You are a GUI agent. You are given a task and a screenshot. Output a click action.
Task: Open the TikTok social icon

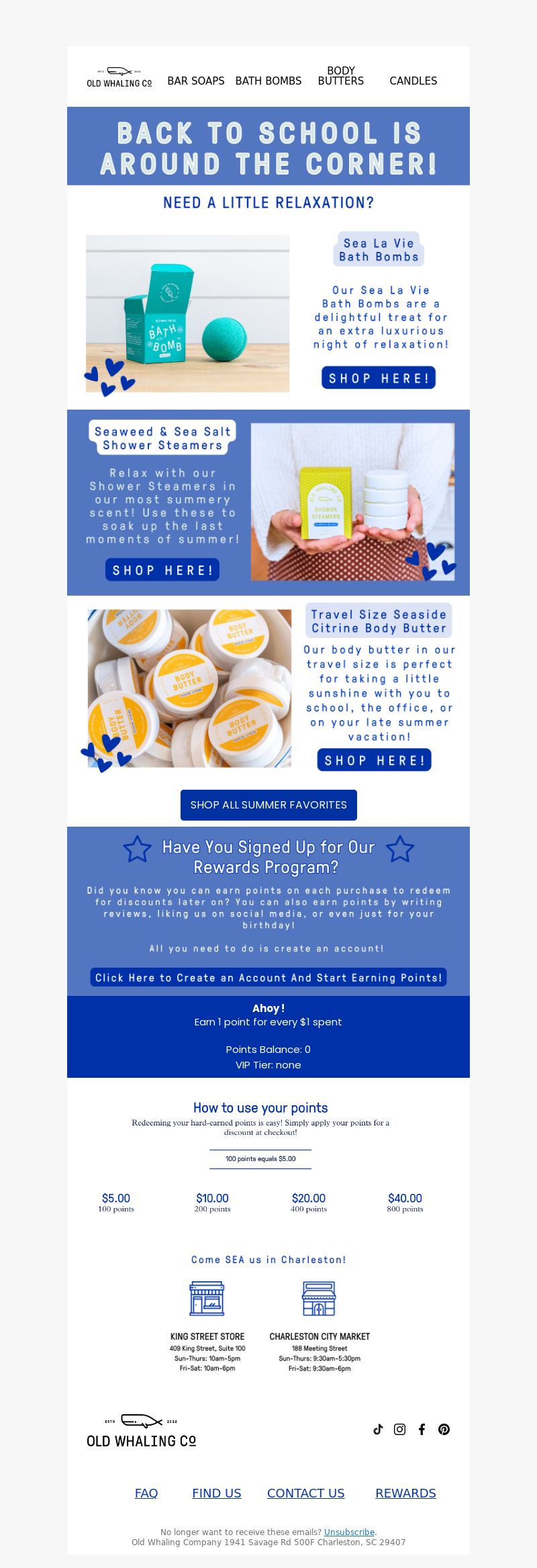click(x=378, y=1429)
